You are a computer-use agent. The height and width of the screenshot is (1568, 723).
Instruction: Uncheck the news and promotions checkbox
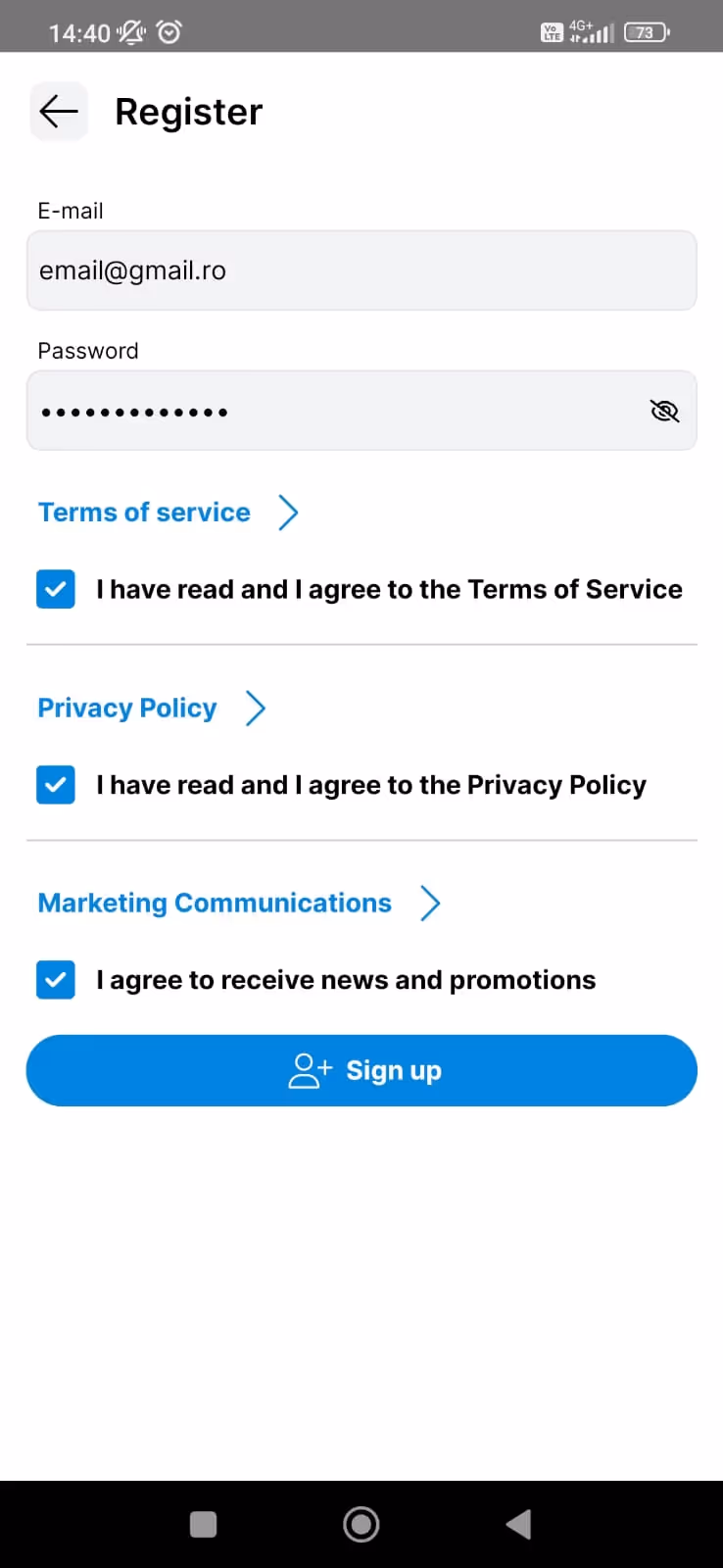[56, 980]
